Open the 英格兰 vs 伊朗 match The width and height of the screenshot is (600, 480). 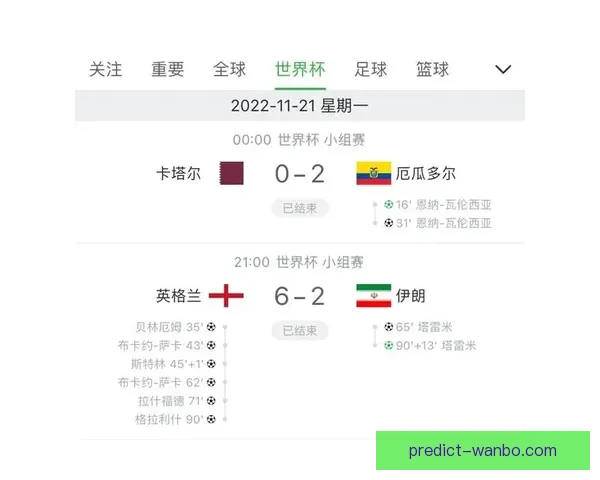(300, 296)
